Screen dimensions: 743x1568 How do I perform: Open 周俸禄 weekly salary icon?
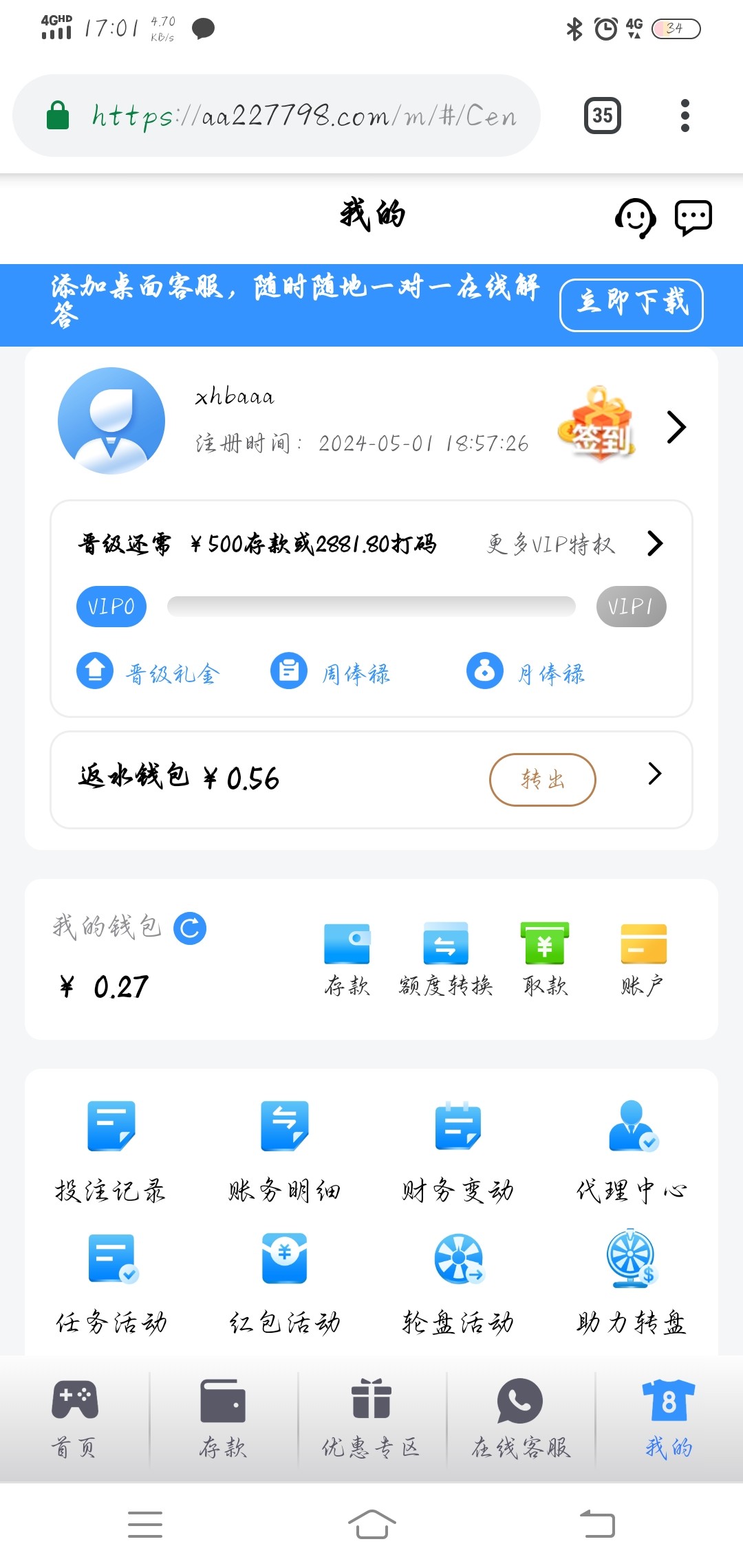290,672
